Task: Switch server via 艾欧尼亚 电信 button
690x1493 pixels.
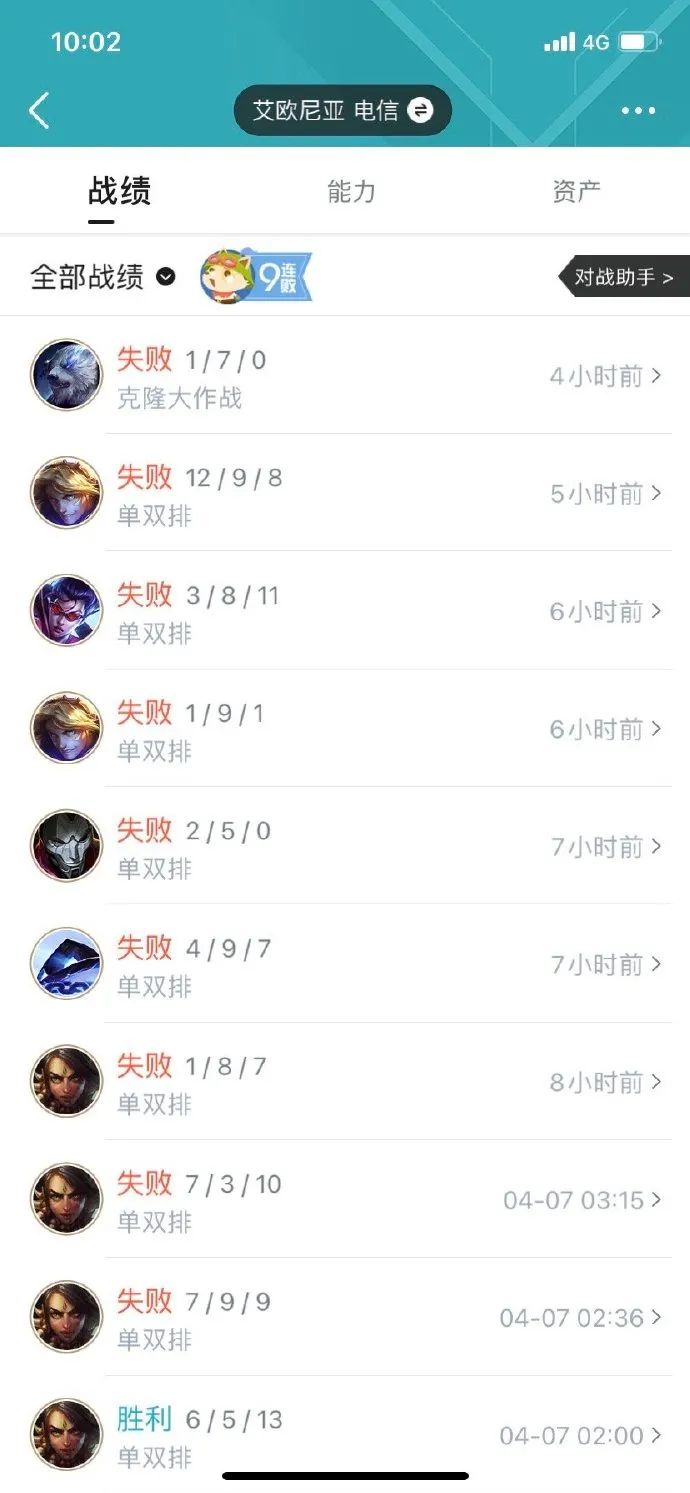Action: pos(342,111)
